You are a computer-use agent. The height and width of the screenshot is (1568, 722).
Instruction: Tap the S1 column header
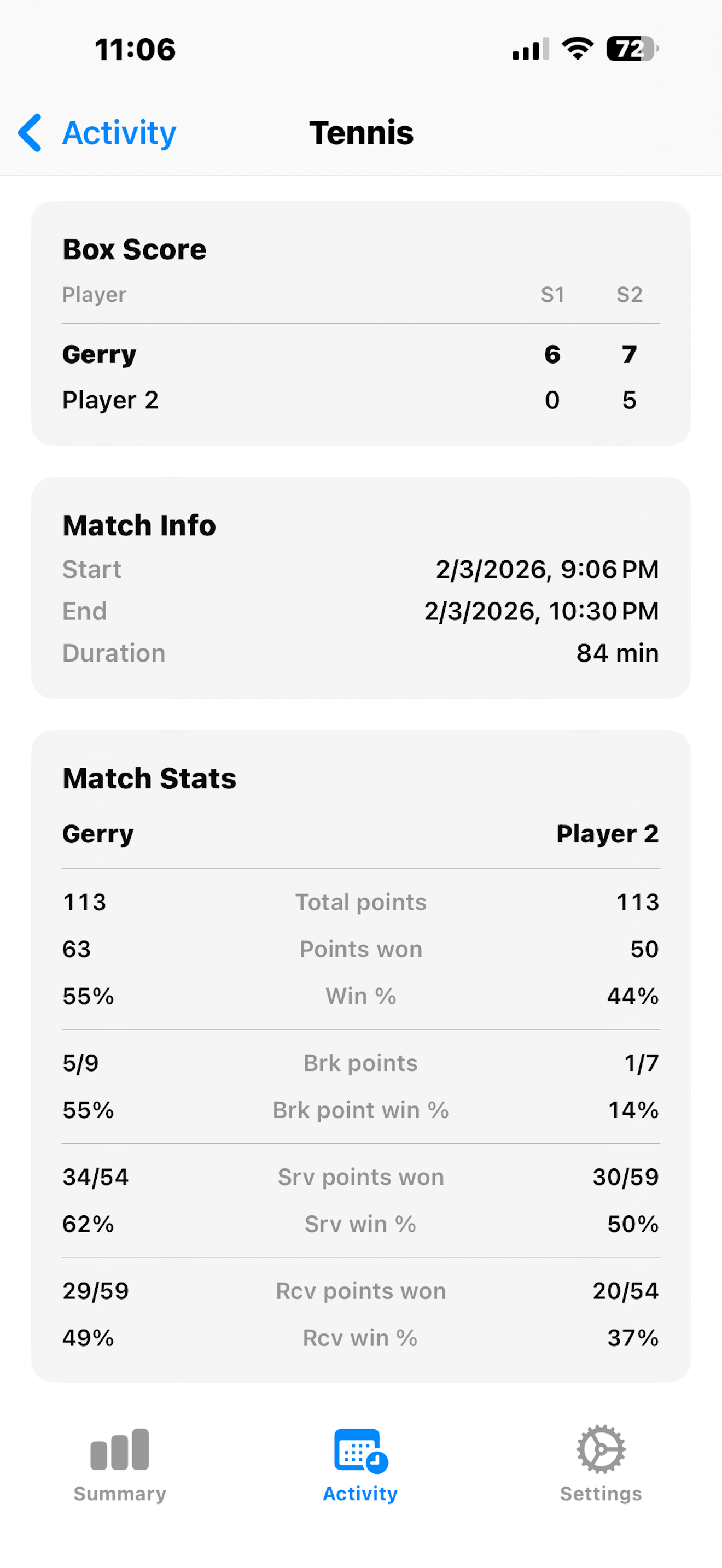[553, 295]
